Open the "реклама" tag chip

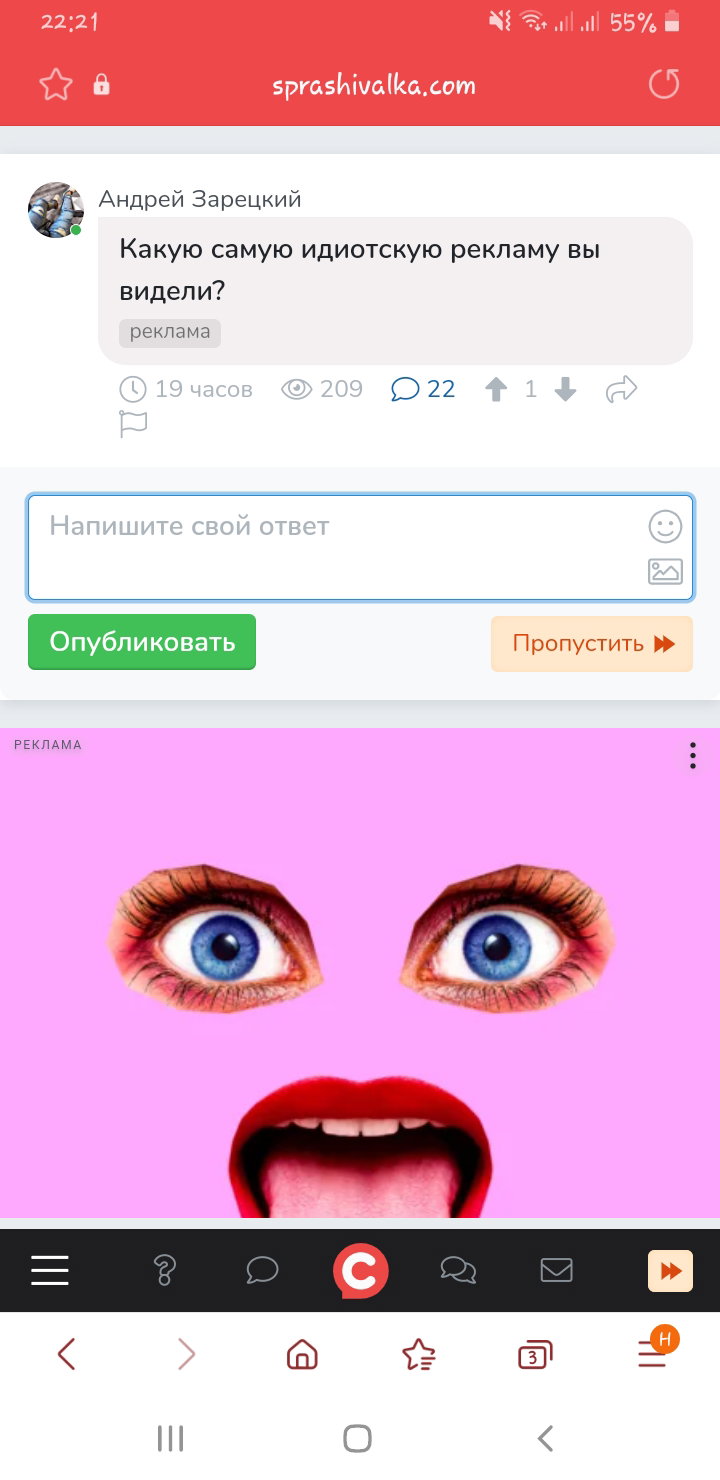(x=170, y=332)
